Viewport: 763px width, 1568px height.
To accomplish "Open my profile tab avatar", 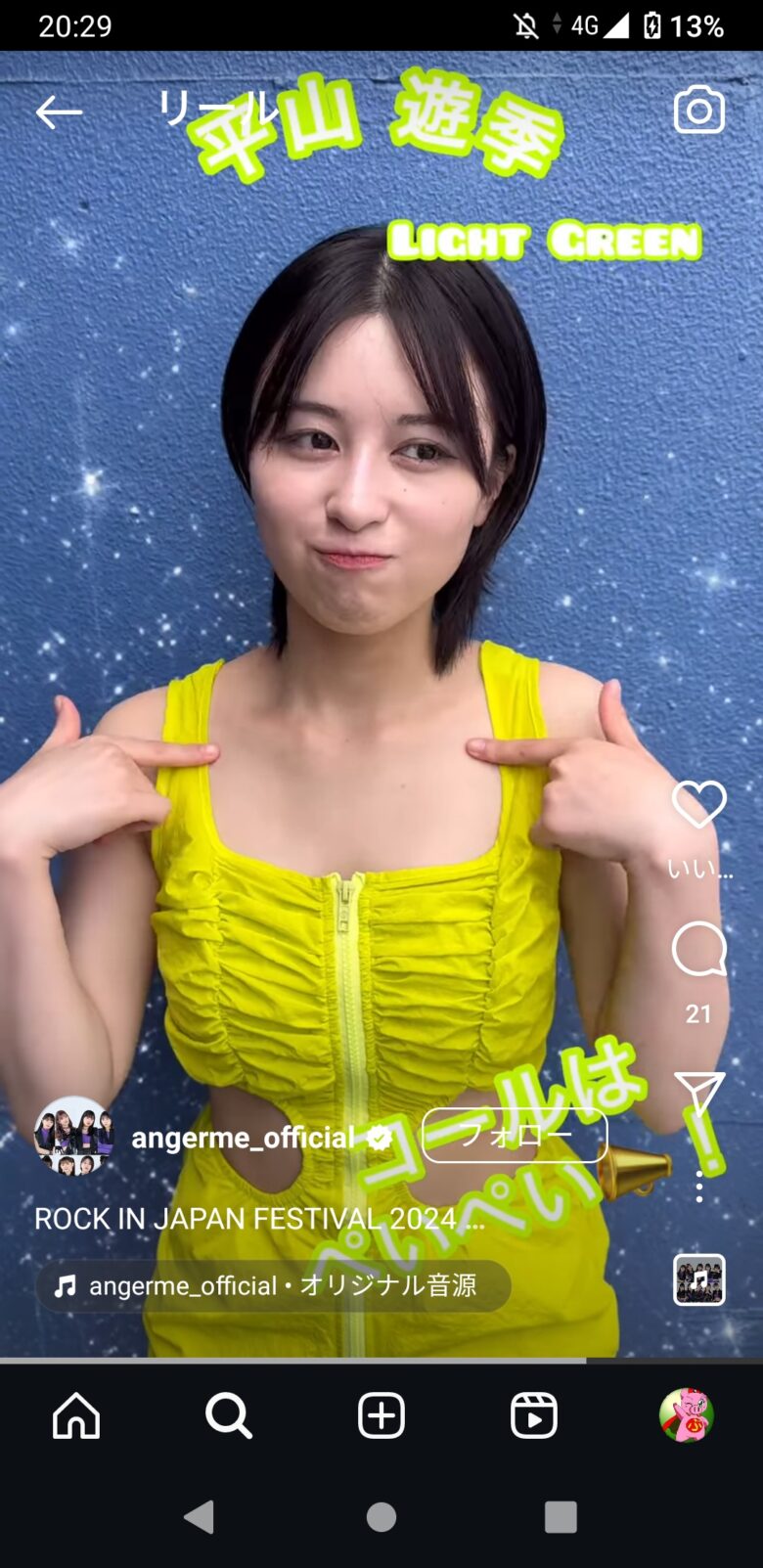I will coord(687,1415).
